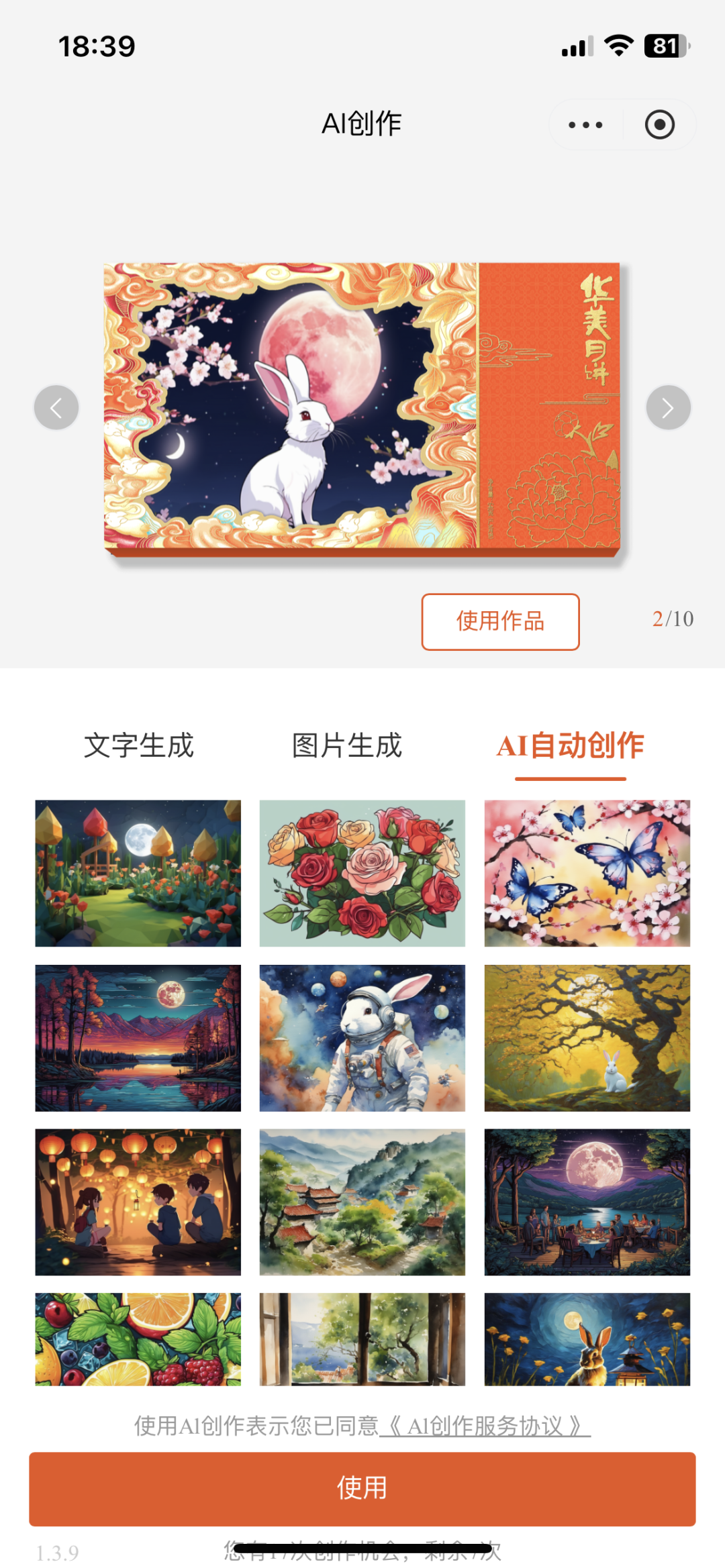Choose the moonlit lakeside dinner image
Viewport: 725px width, 1568px height.
[x=587, y=1202]
